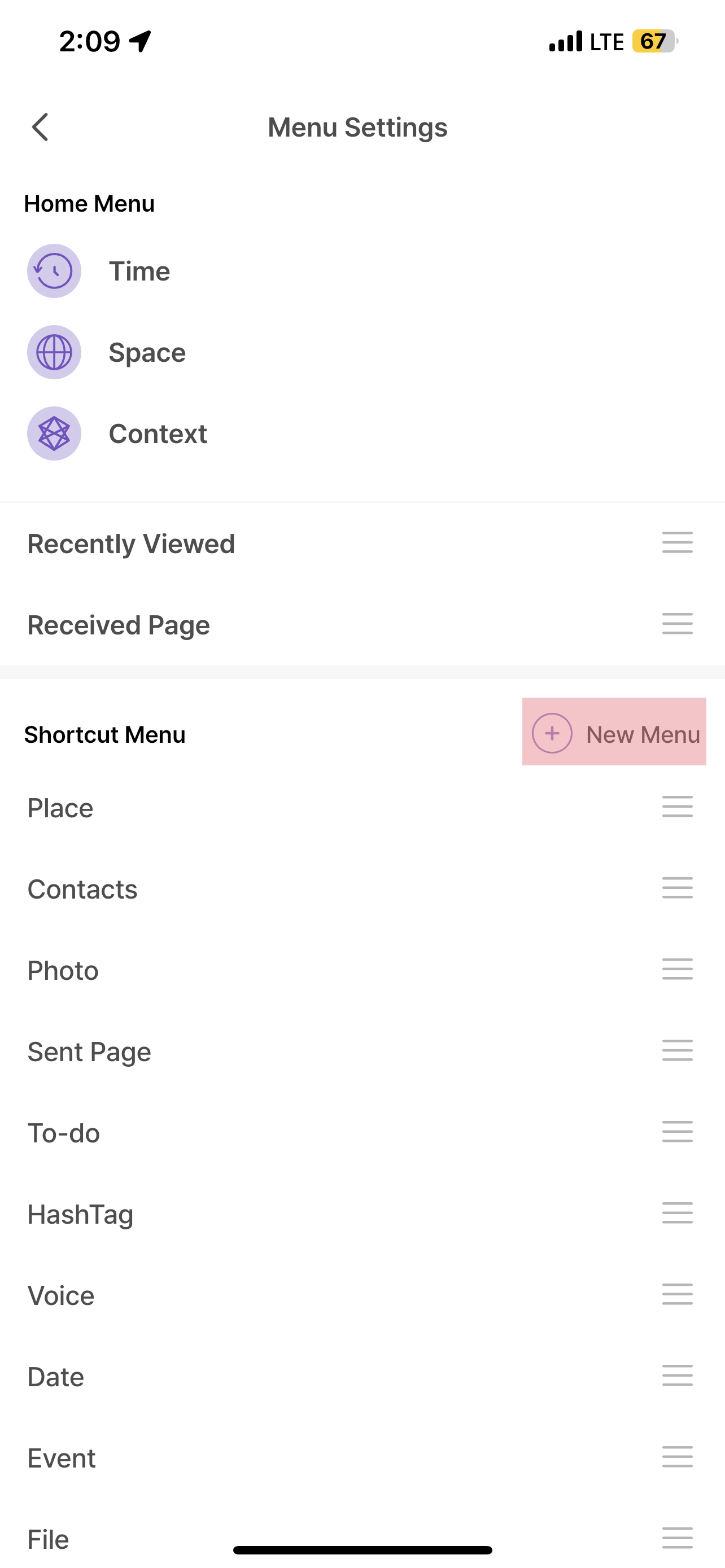
Task: Select the To-do shortcut item
Action: (x=63, y=1133)
